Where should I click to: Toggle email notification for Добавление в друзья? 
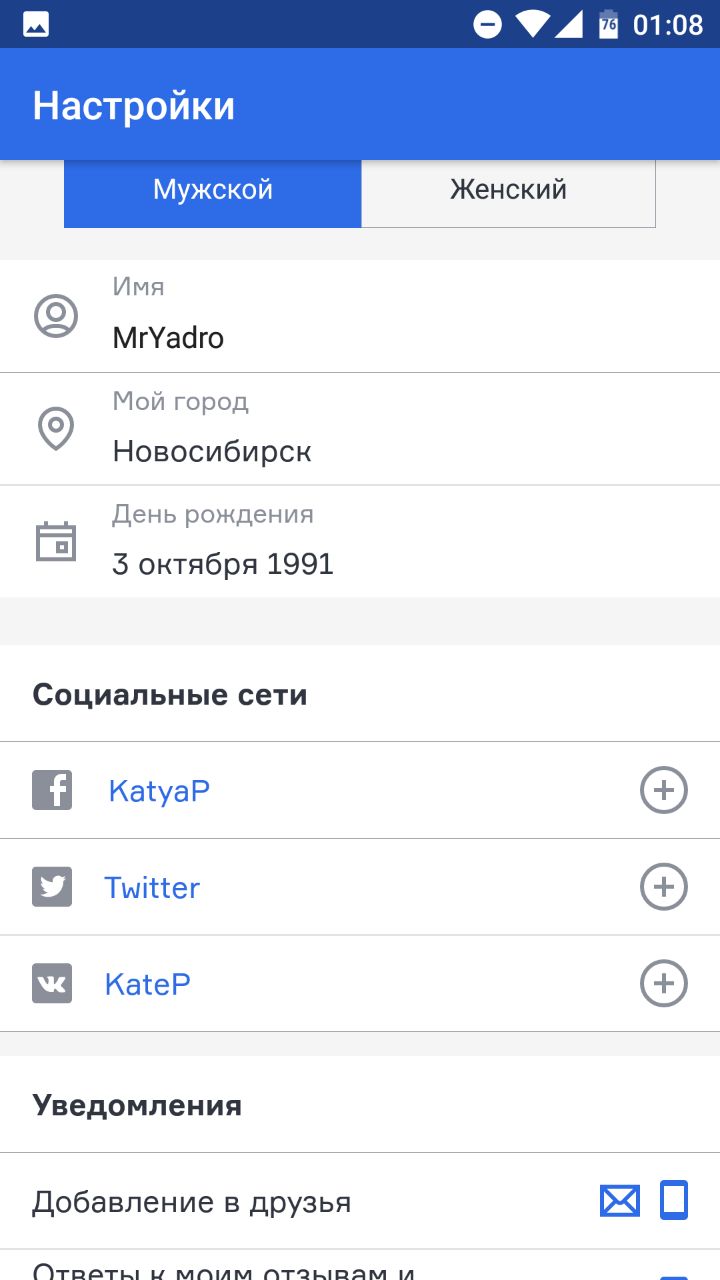[620, 1201]
